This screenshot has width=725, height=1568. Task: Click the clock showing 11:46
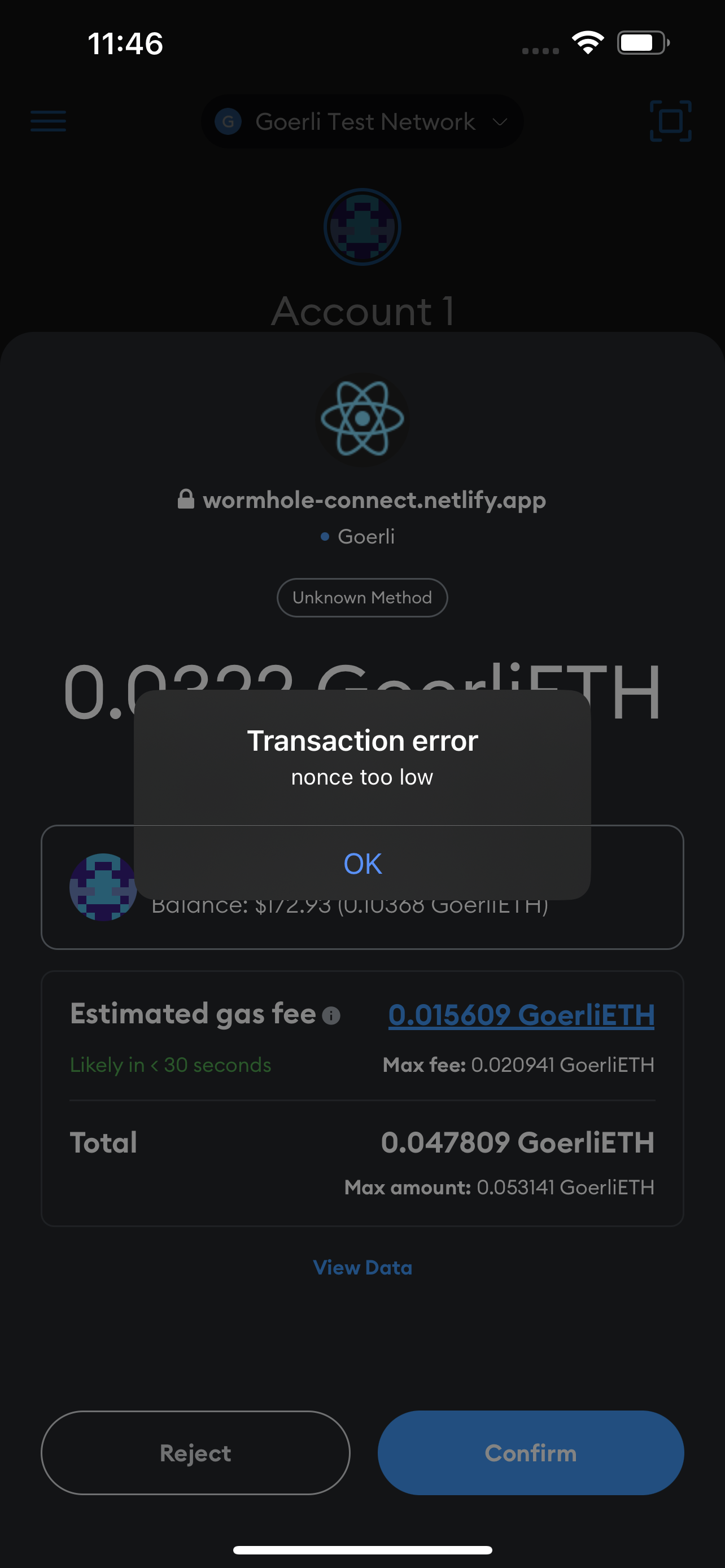(125, 43)
